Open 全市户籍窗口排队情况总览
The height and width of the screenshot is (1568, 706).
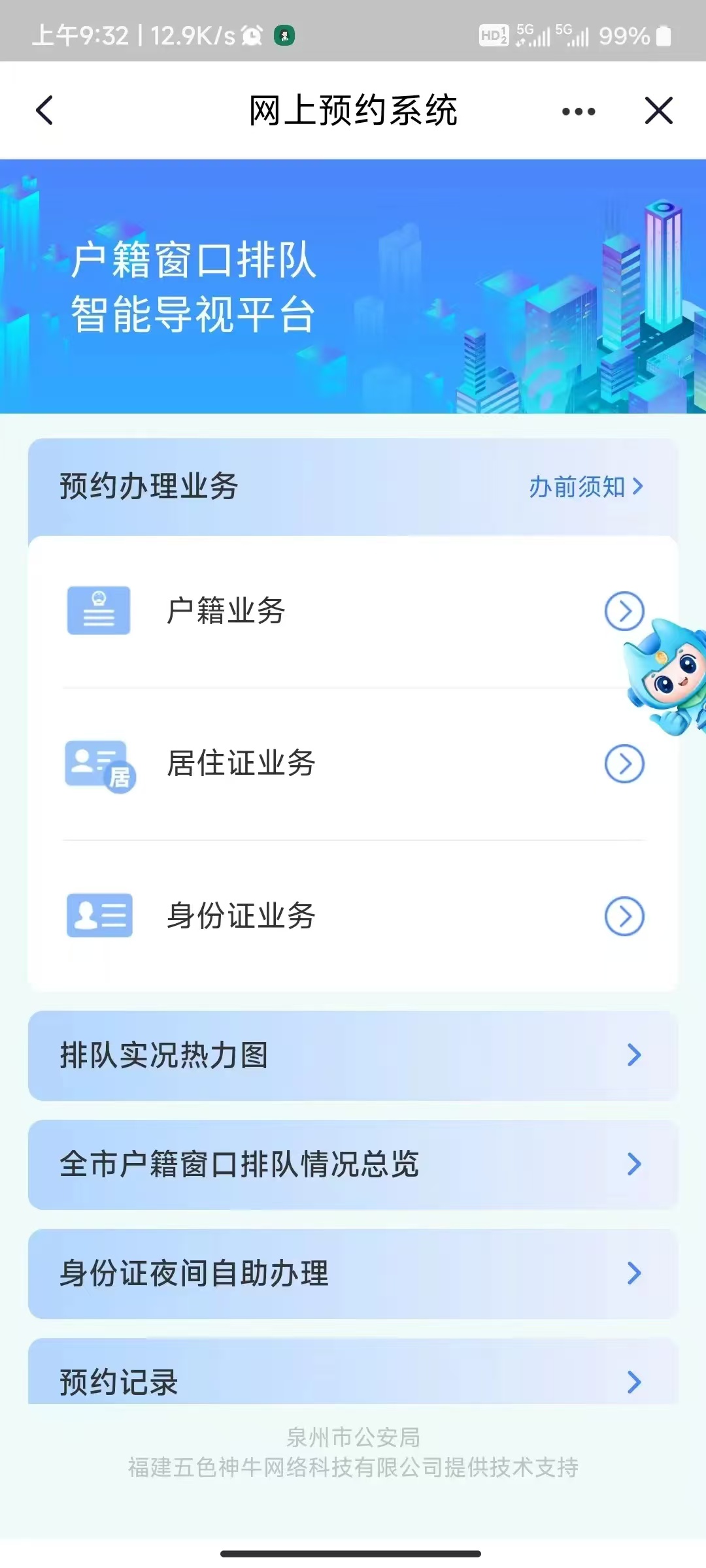(x=353, y=1164)
